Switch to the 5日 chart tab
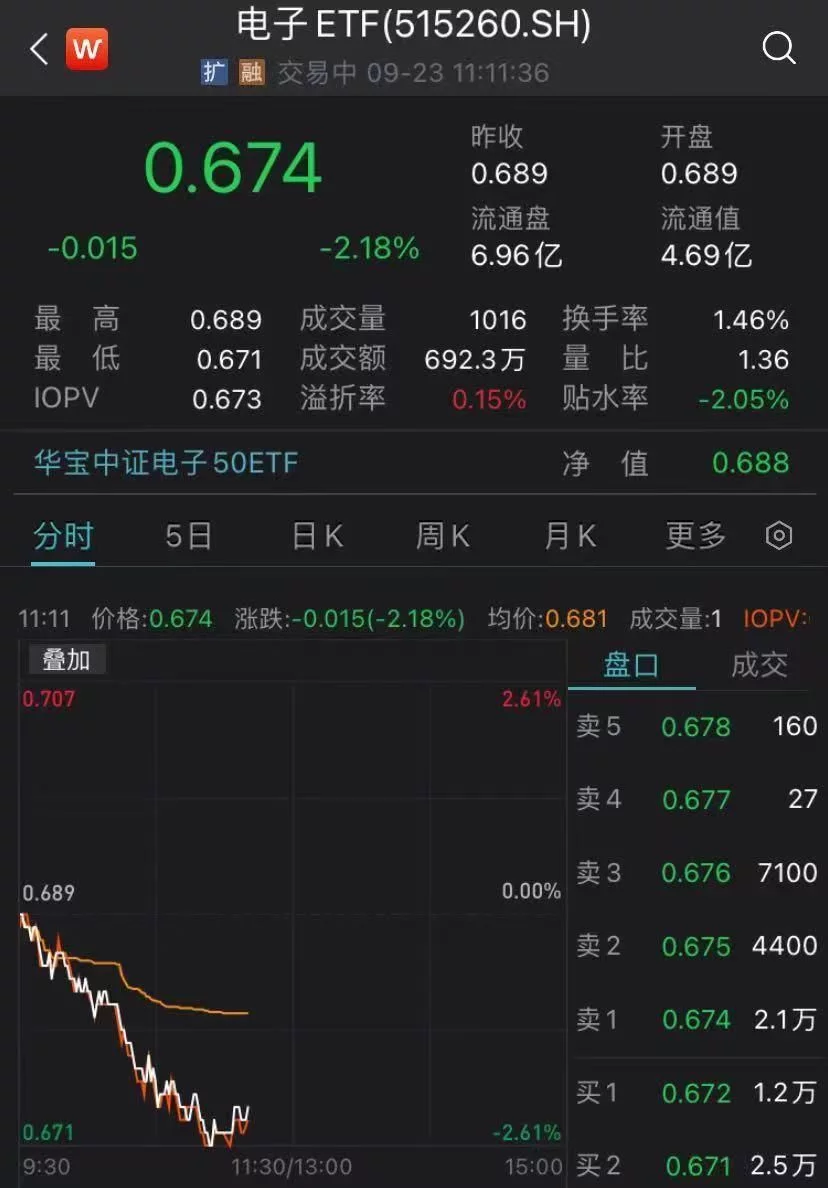Viewport: 828px width, 1188px height. [189, 536]
